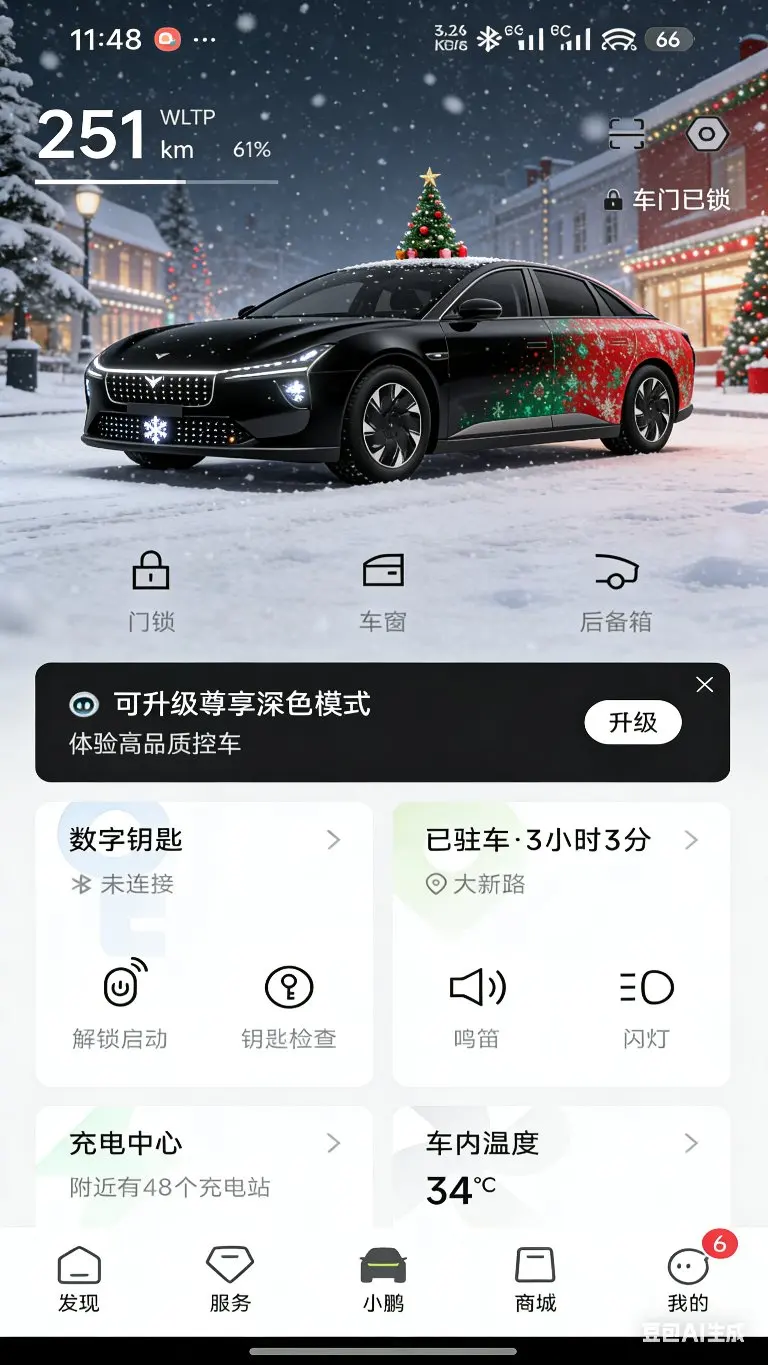Flash the lights with 闪灯
Image resolution: width=768 pixels, height=1365 pixels.
tap(646, 1005)
